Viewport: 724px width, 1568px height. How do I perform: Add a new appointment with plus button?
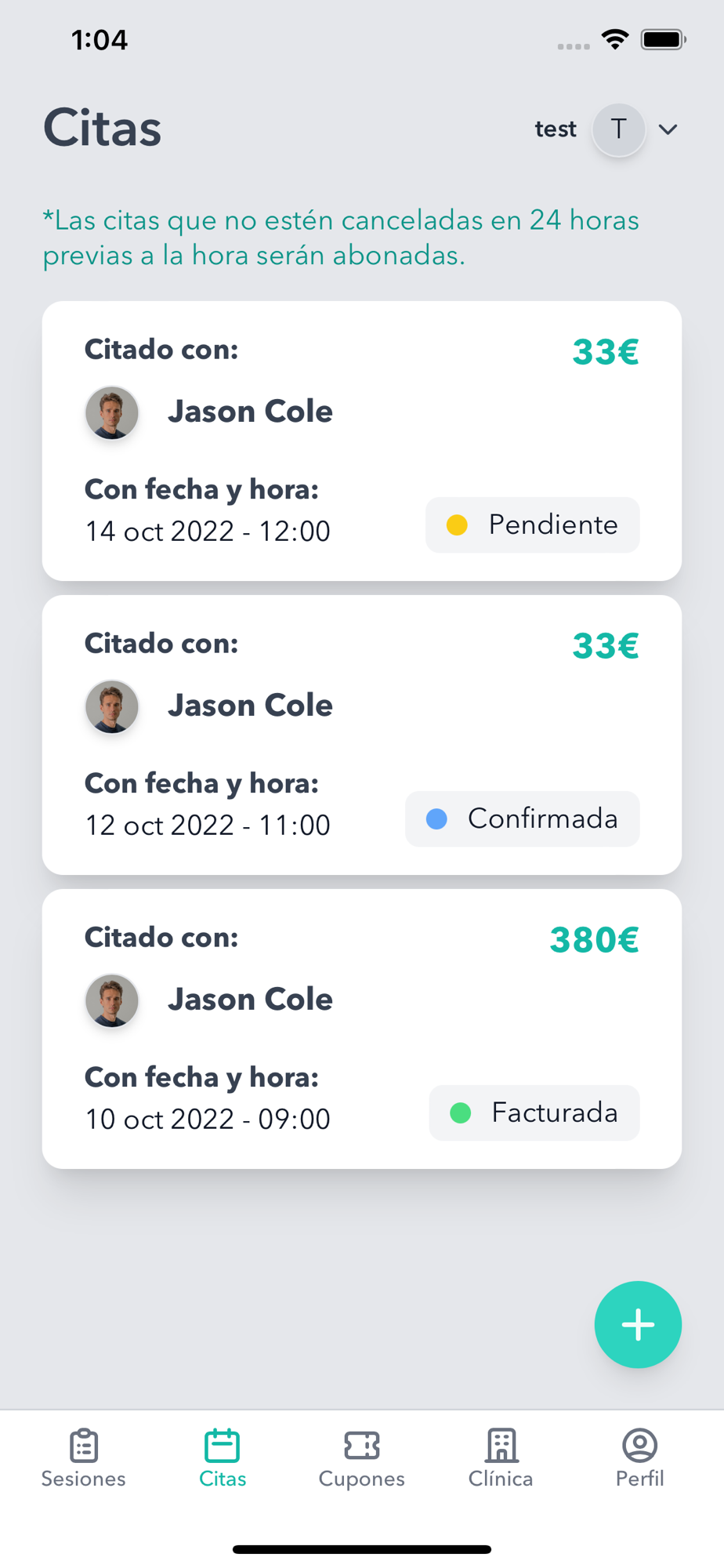(638, 1324)
